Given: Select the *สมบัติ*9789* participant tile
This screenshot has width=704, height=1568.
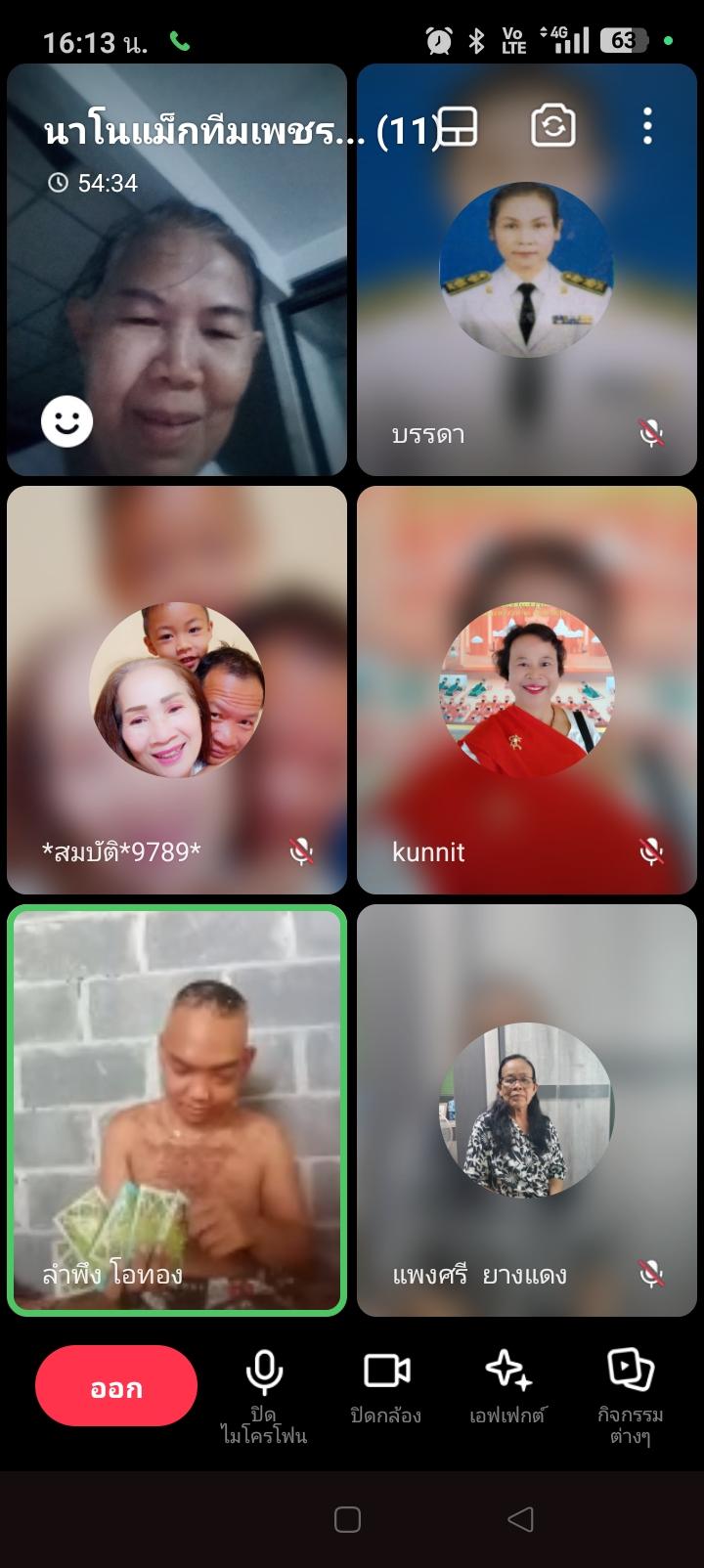Looking at the screenshot, I should coord(177,690).
